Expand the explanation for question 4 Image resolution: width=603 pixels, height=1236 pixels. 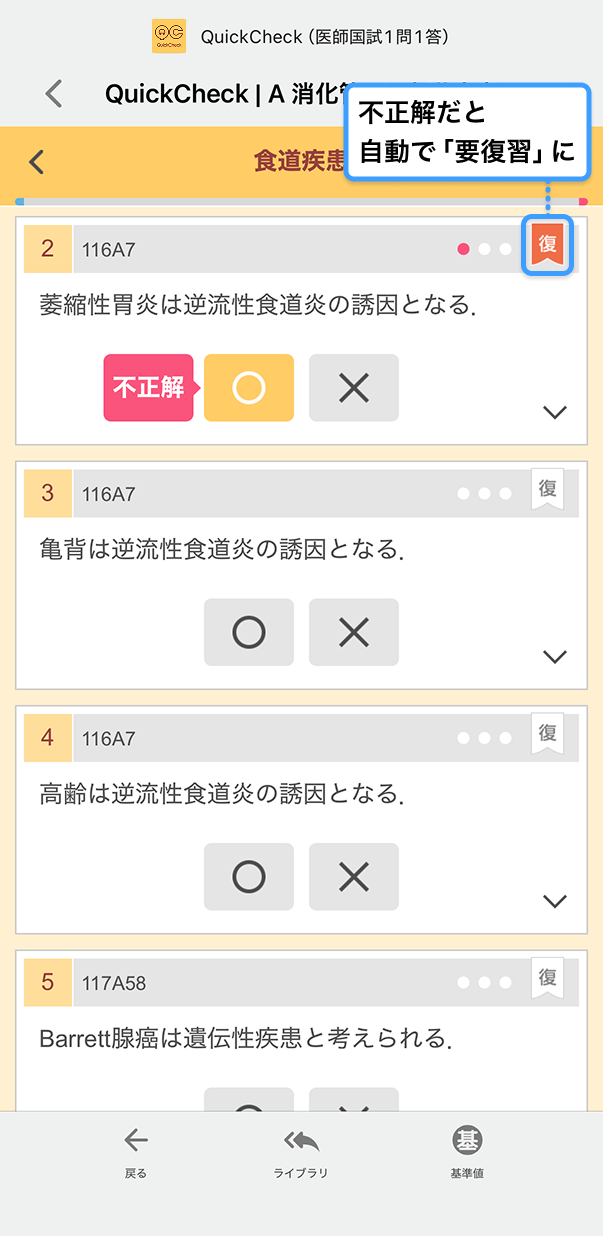(554, 901)
